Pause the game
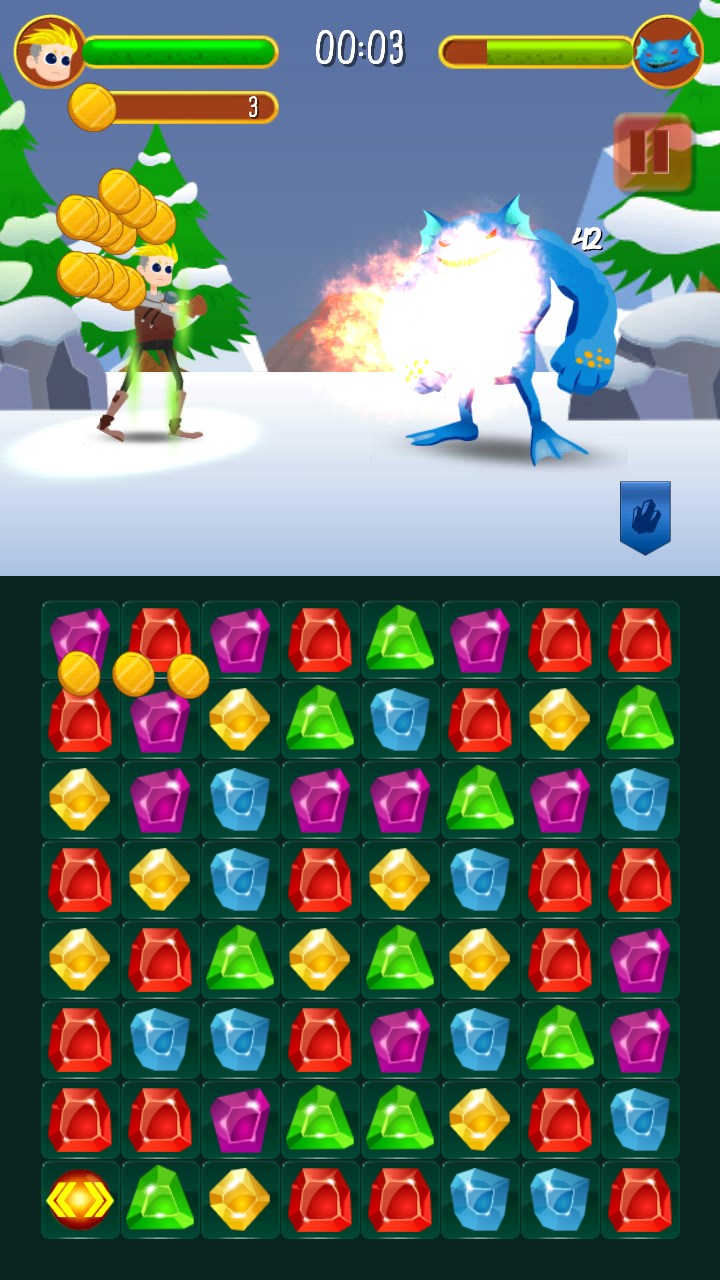The width and height of the screenshot is (720, 1280). click(x=652, y=153)
